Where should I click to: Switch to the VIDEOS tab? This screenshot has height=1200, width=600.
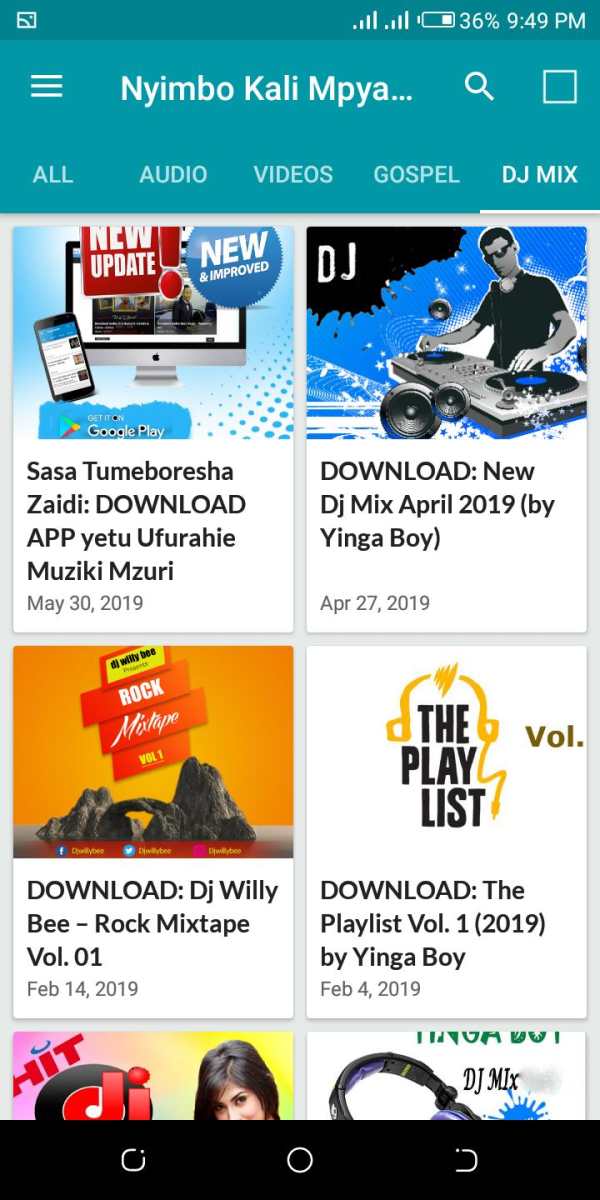293,174
